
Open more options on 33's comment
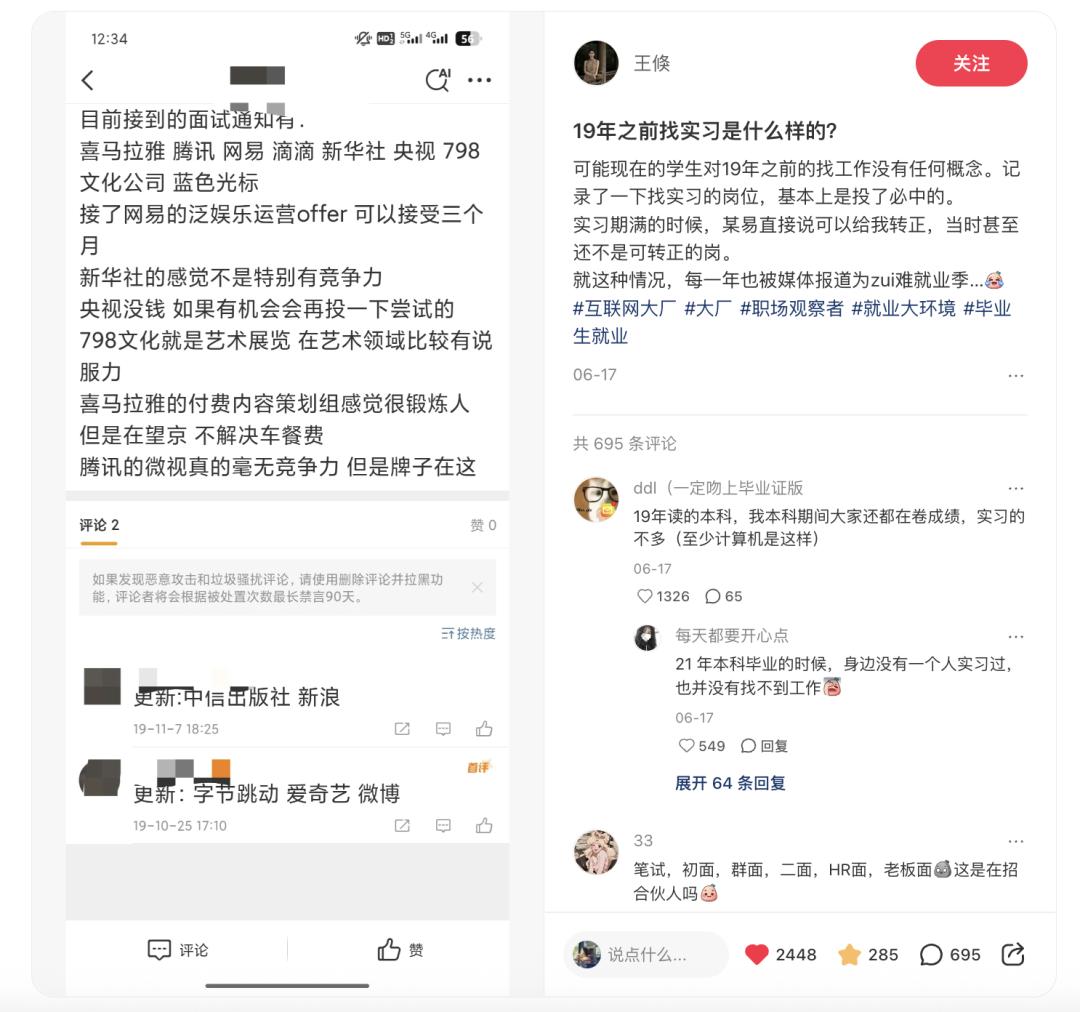tap(1015, 842)
